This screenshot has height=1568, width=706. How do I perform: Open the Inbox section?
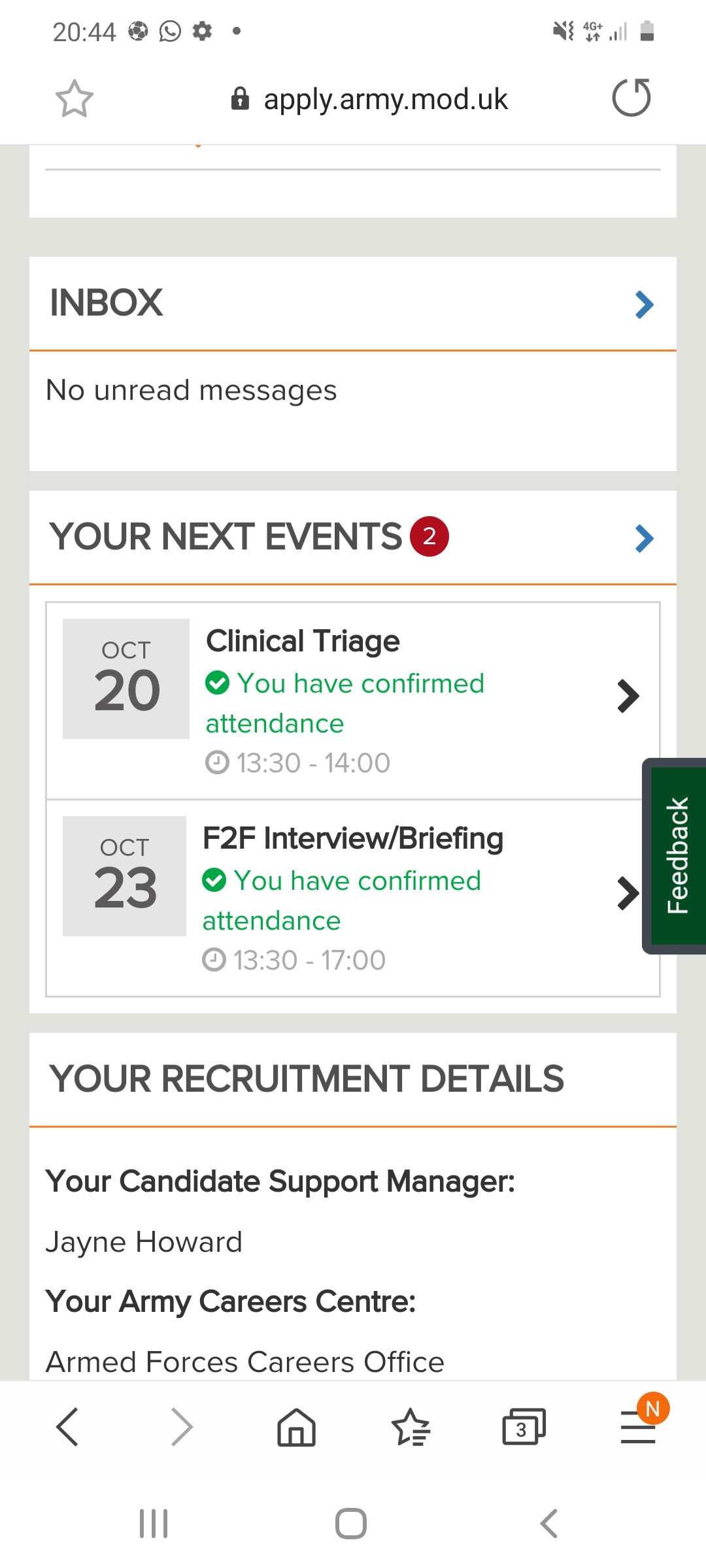[644, 304]
